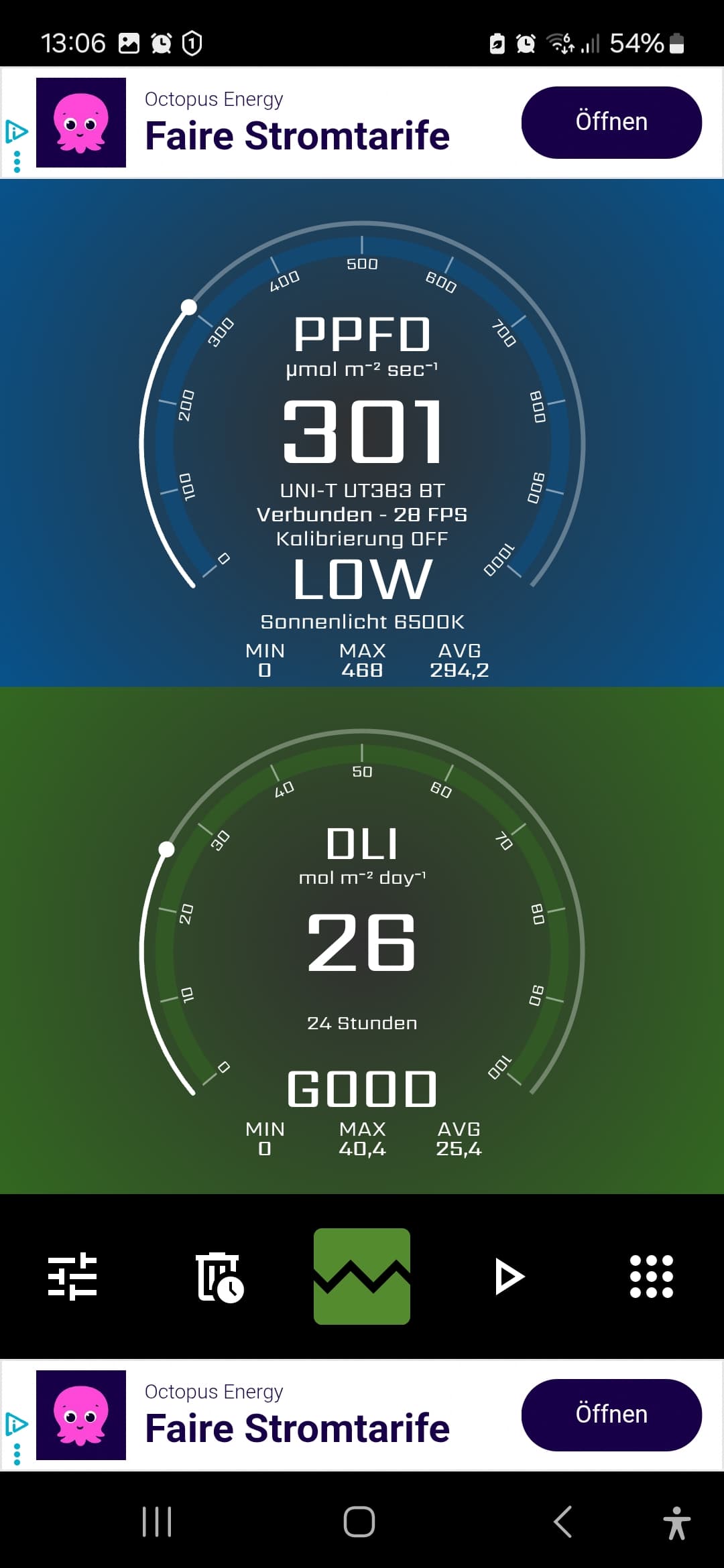Start measurement with the play icon
Viewport: 724px width, 1568px height.
coord(509,1277)
